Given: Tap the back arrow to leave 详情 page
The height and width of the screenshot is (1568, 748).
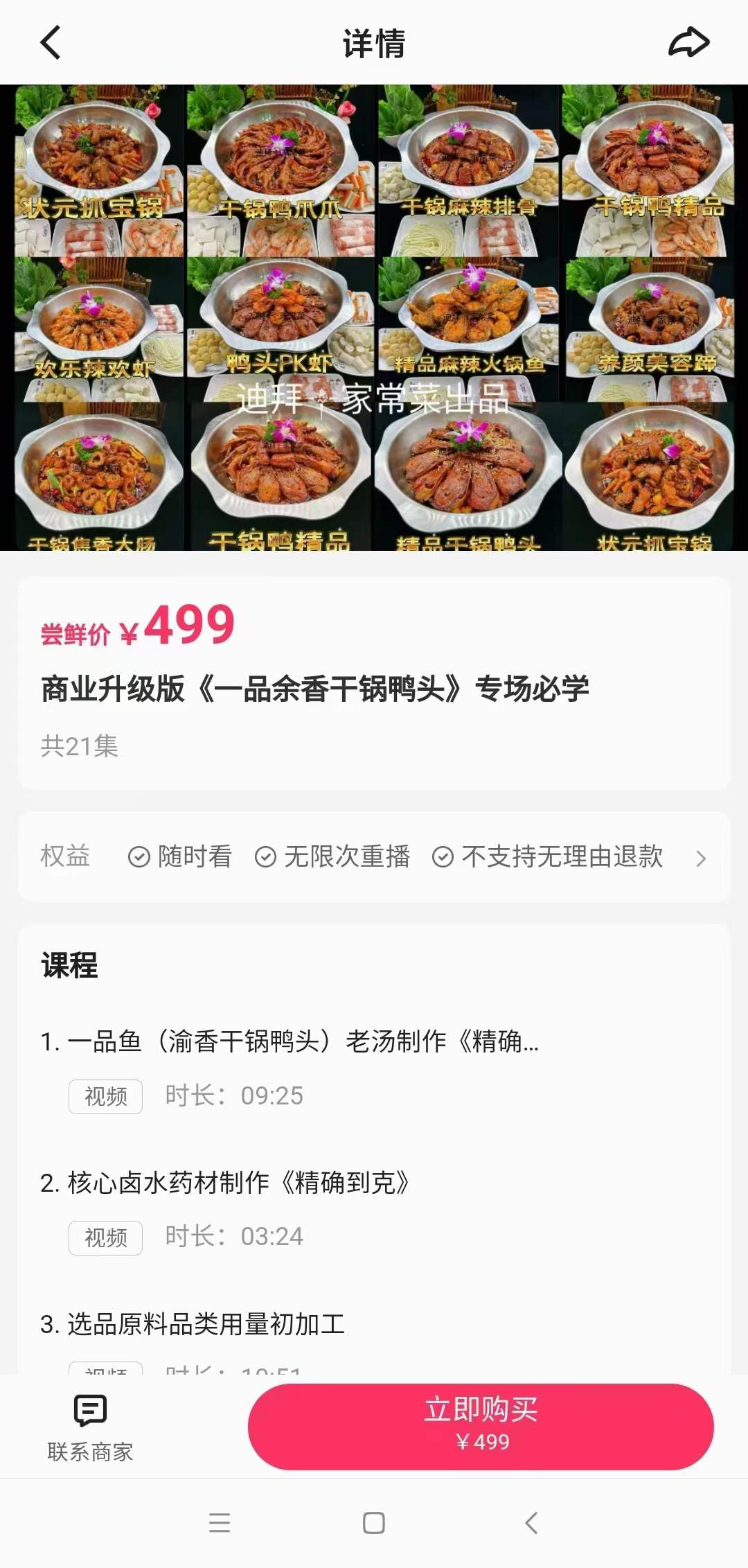Looking at the screenshot, I should point(49,43).
